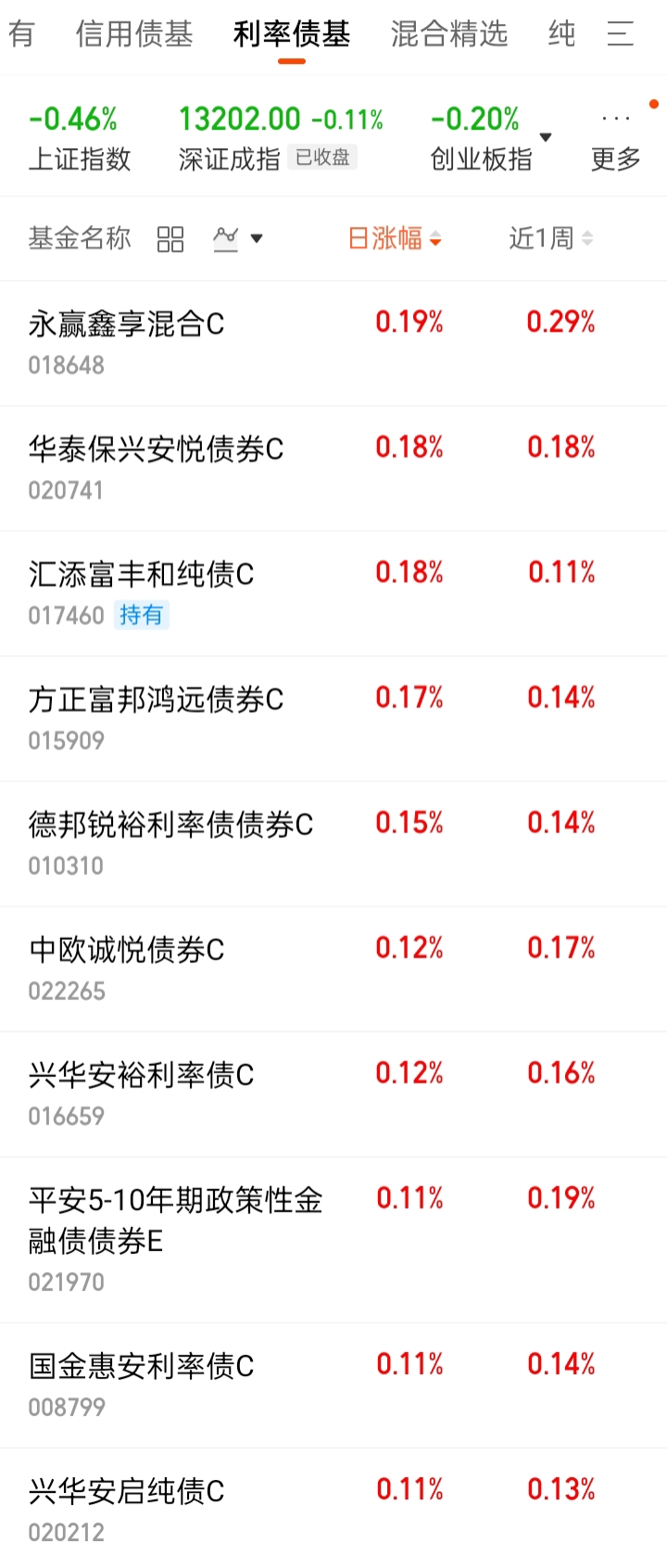The height and width of the screenshot is (1568, 667).
Task: Toggle the grid view icon
Action: click(170, 239)
